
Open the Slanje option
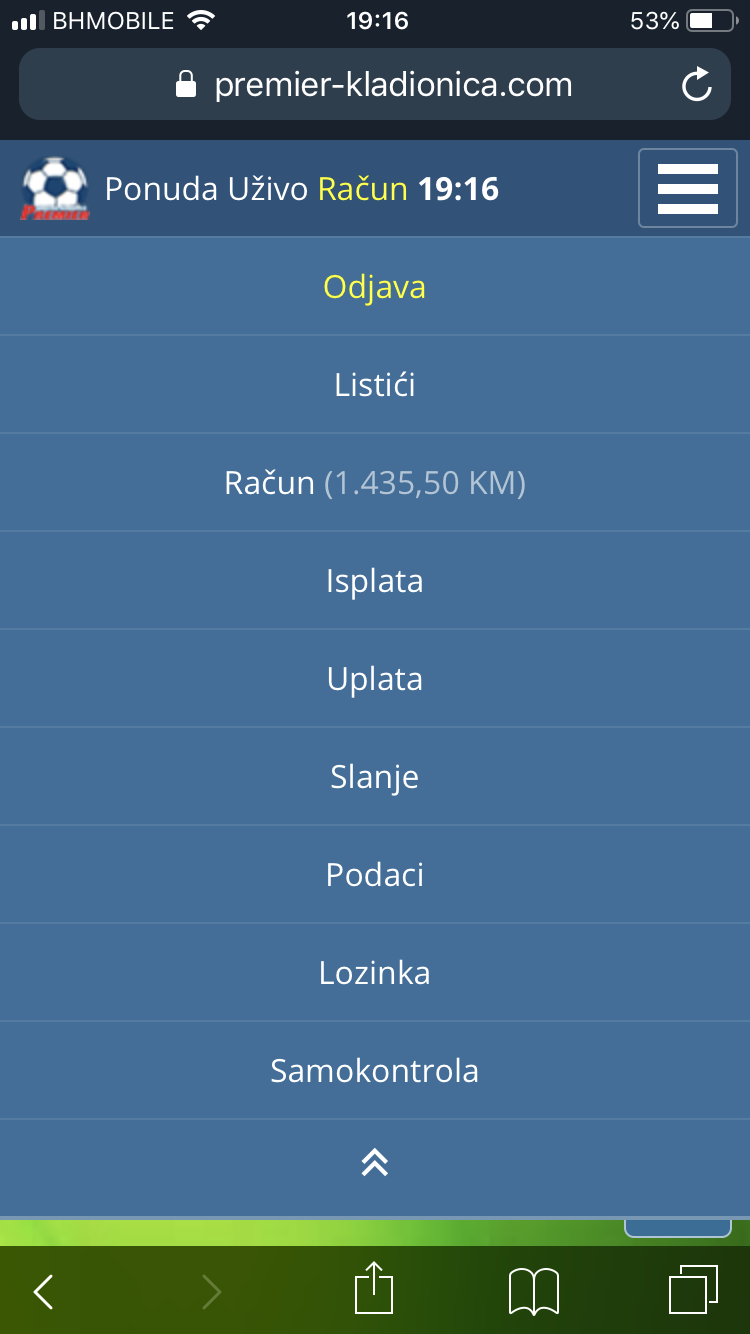[x=375, y=777]
